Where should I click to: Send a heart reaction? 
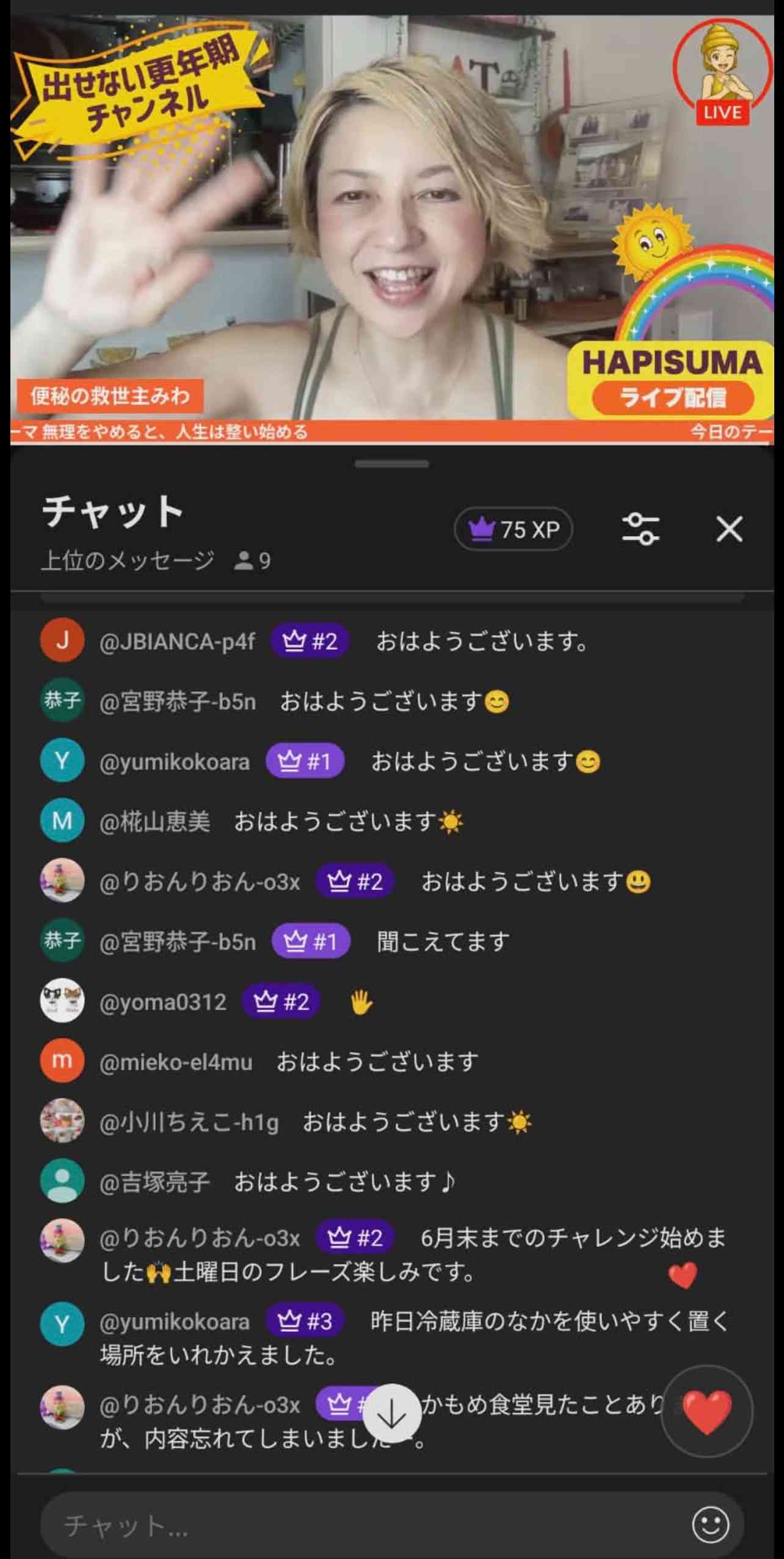pyautogui.click(x=706, y=1412)
